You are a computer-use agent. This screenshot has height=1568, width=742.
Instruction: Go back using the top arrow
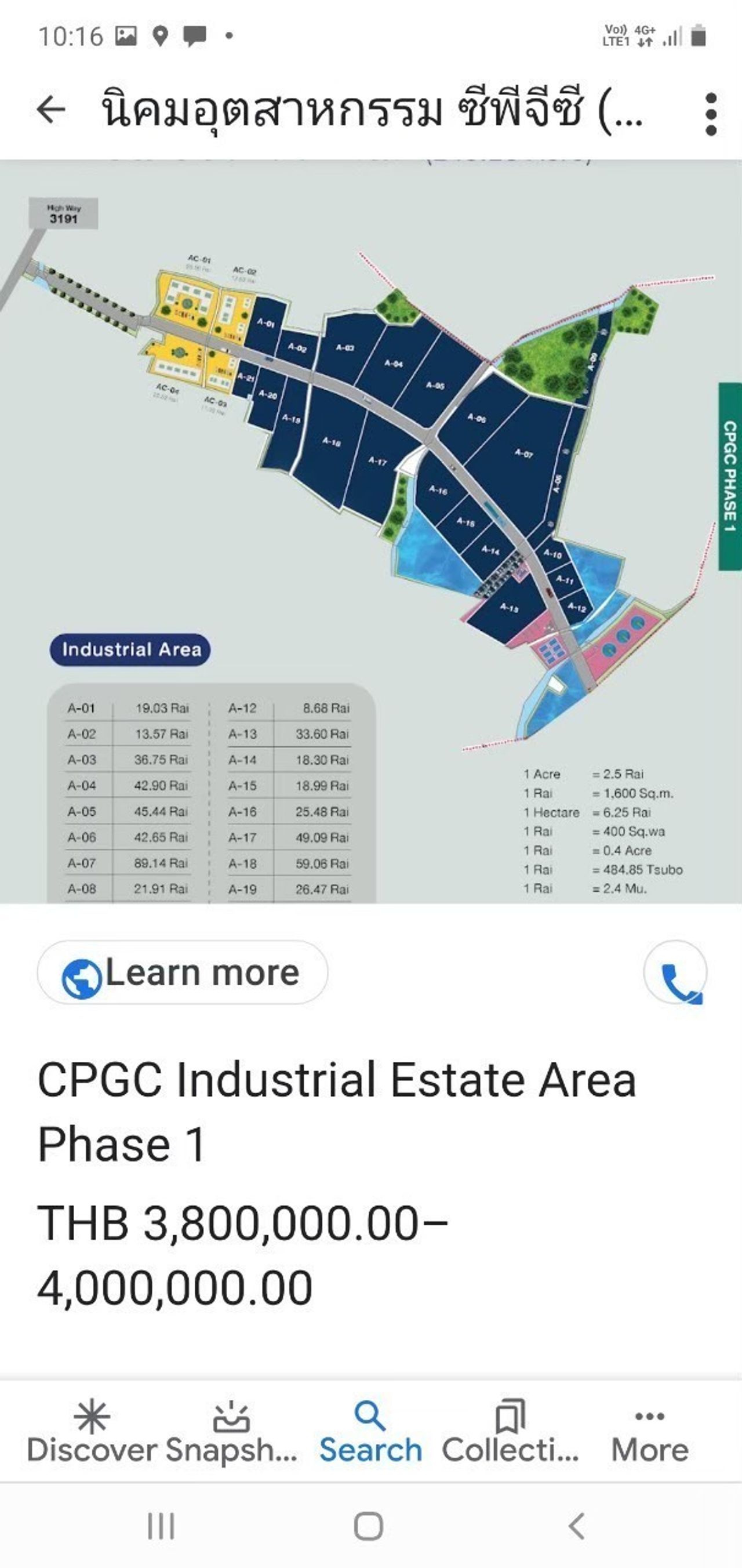coord(50,110)
